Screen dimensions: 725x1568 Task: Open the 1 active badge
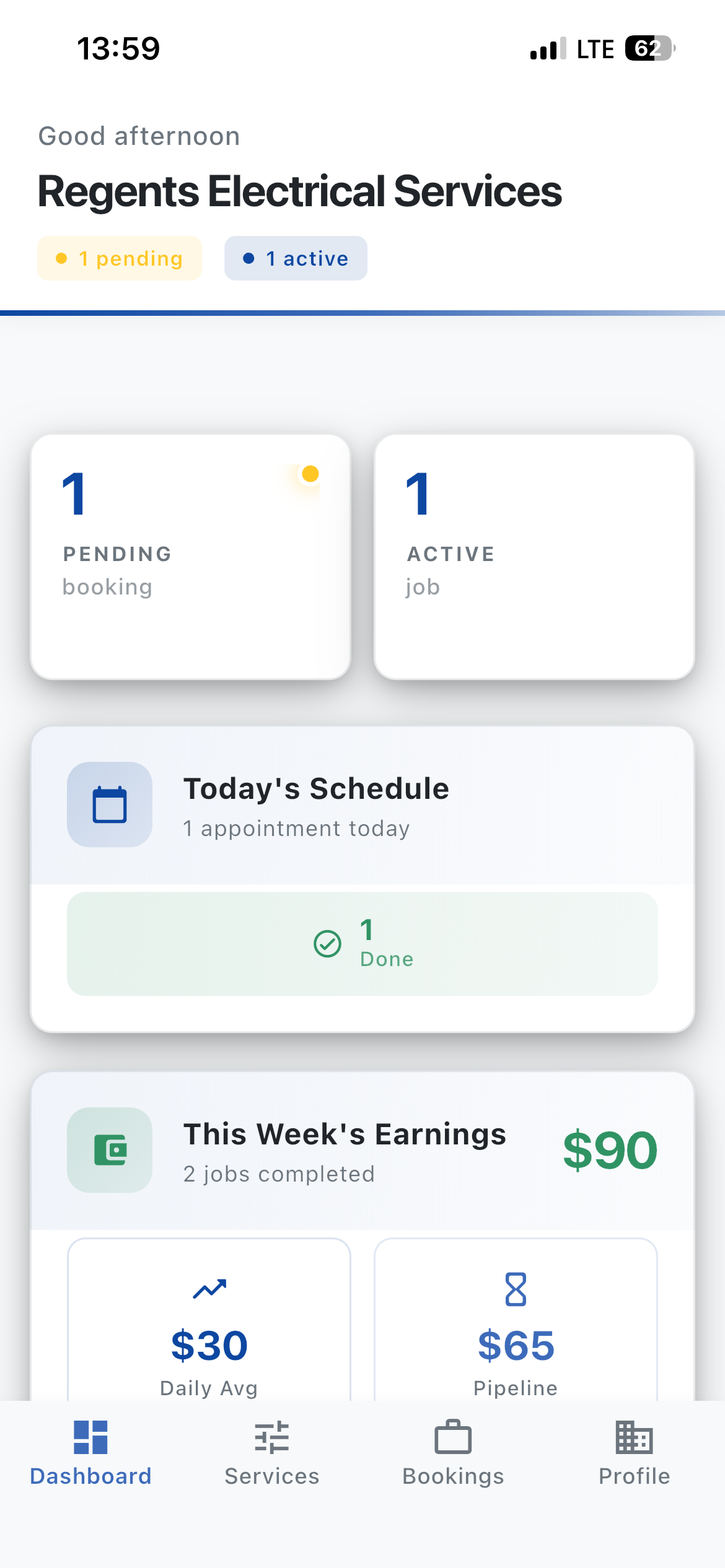tap(295, 258)
